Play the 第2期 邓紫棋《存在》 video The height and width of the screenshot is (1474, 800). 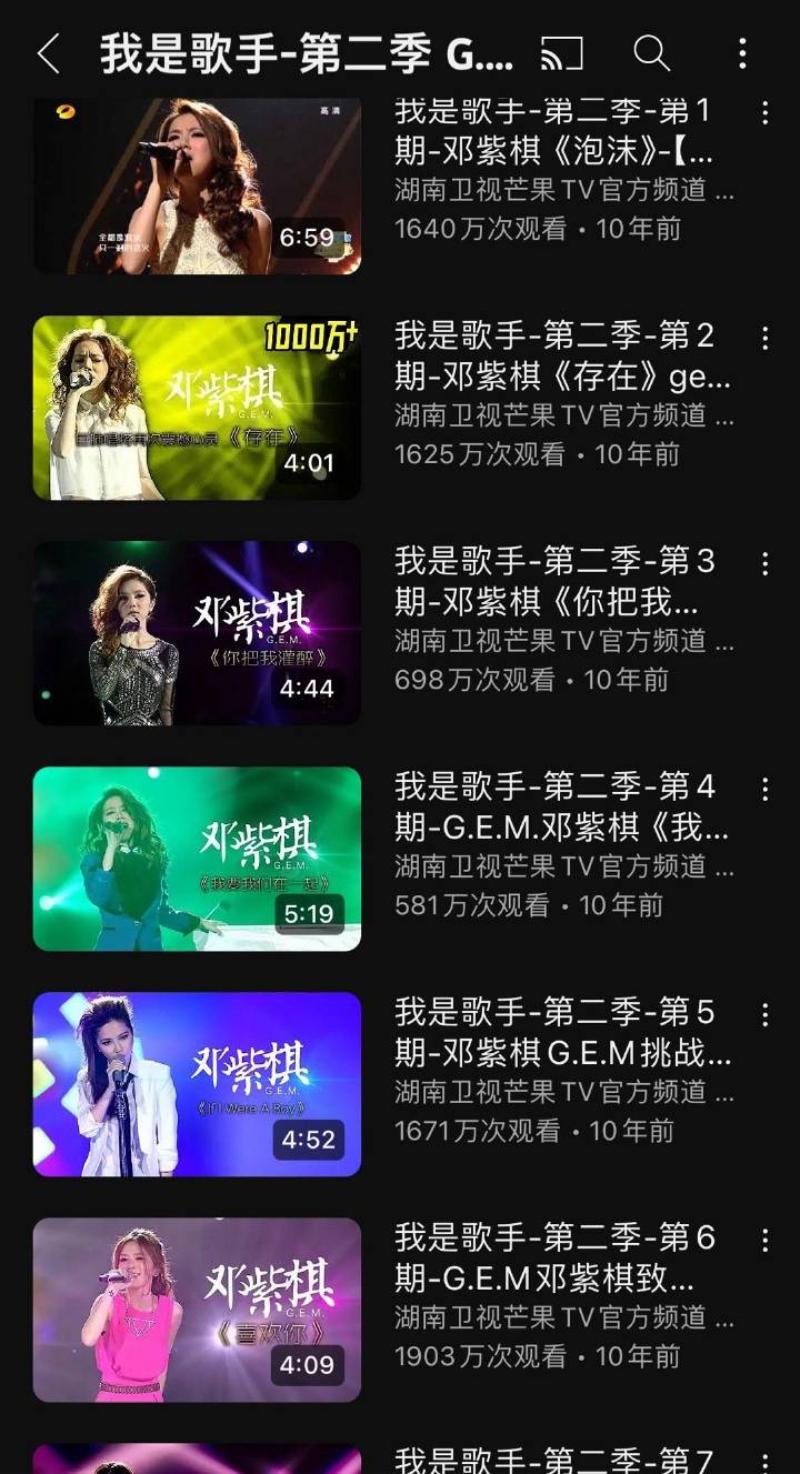click(197, 408)
